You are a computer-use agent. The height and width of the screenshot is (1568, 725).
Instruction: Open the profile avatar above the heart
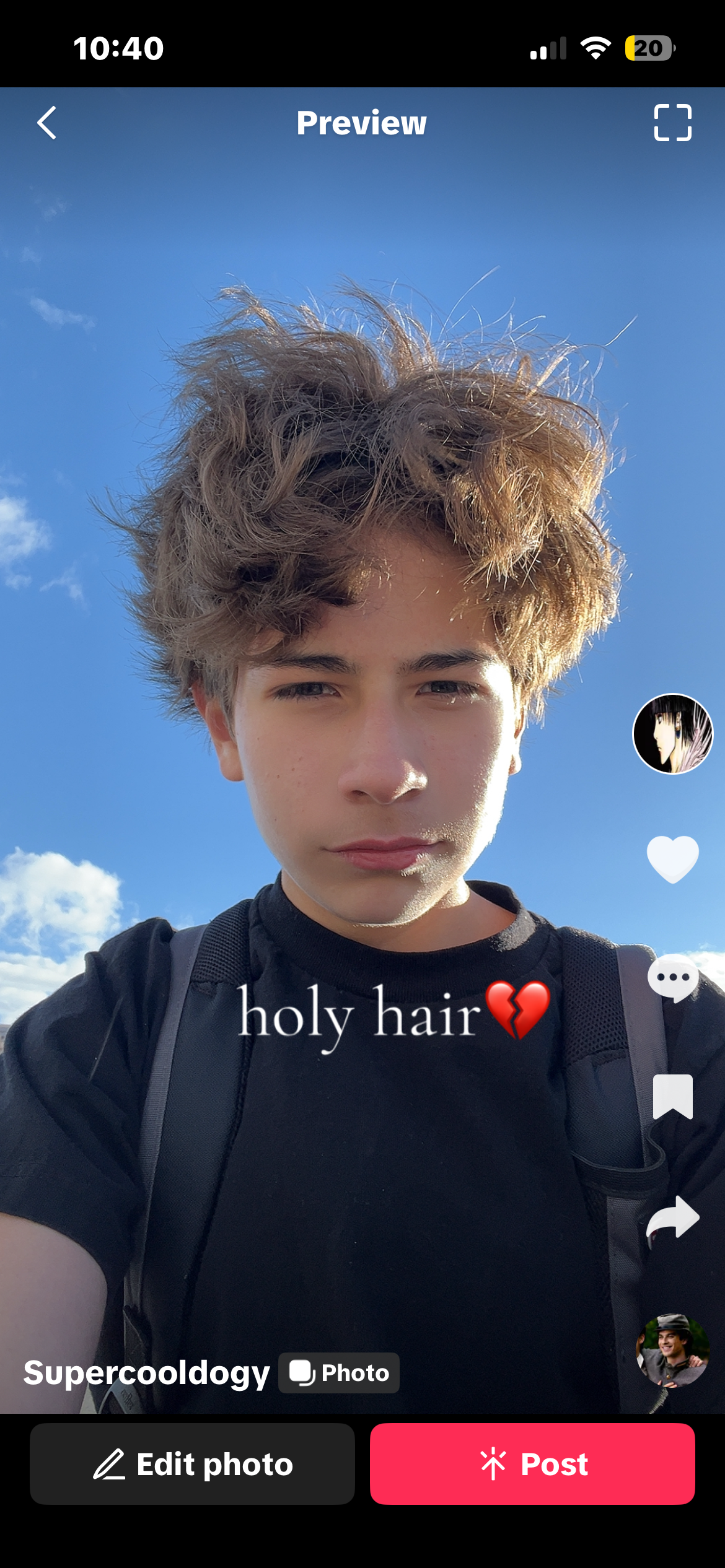[x=672, y=734]
